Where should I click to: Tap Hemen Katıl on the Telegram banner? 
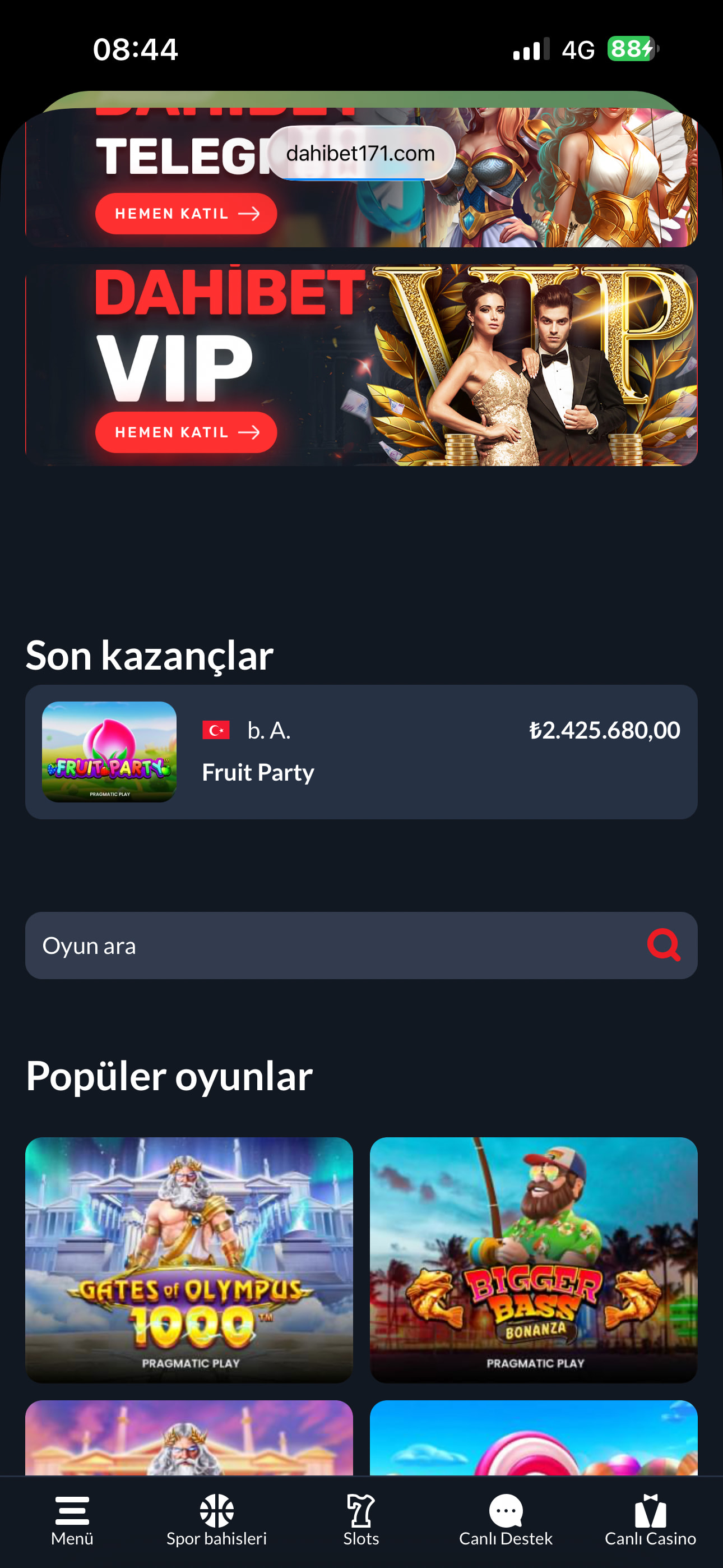tap(186, 214)
